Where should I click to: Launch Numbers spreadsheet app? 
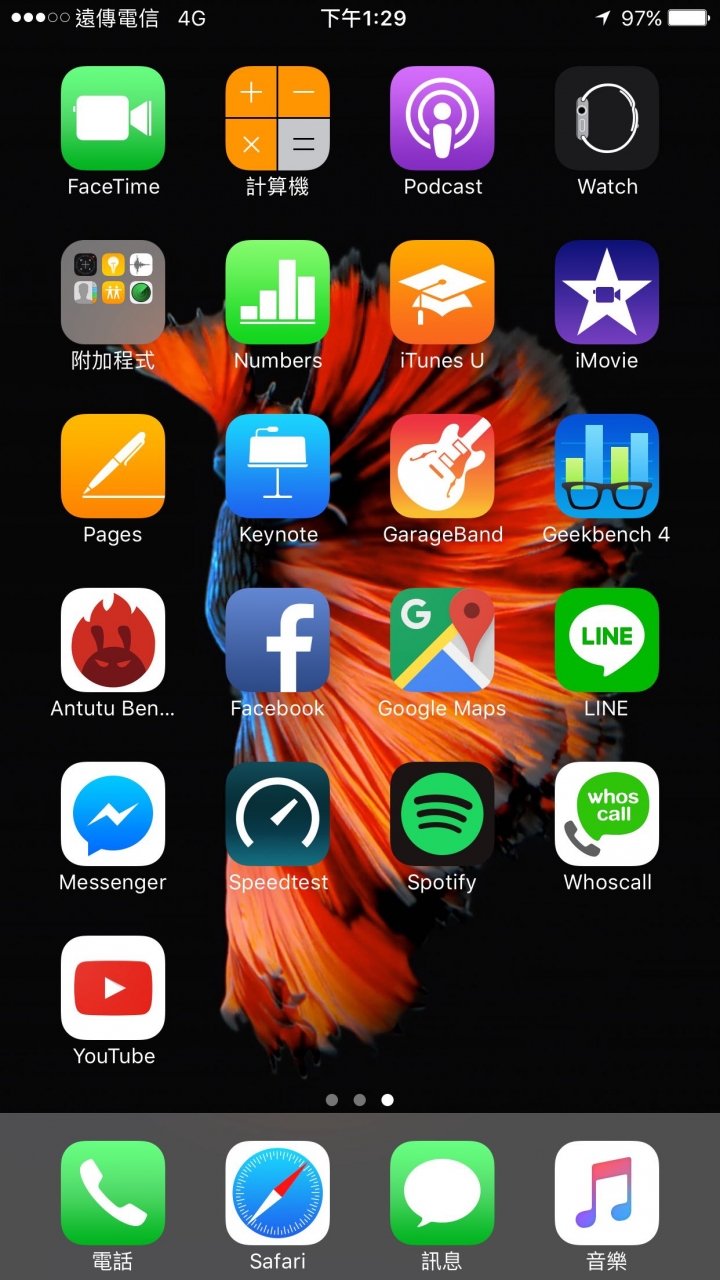pyautogui.click(x=278, y=292)
